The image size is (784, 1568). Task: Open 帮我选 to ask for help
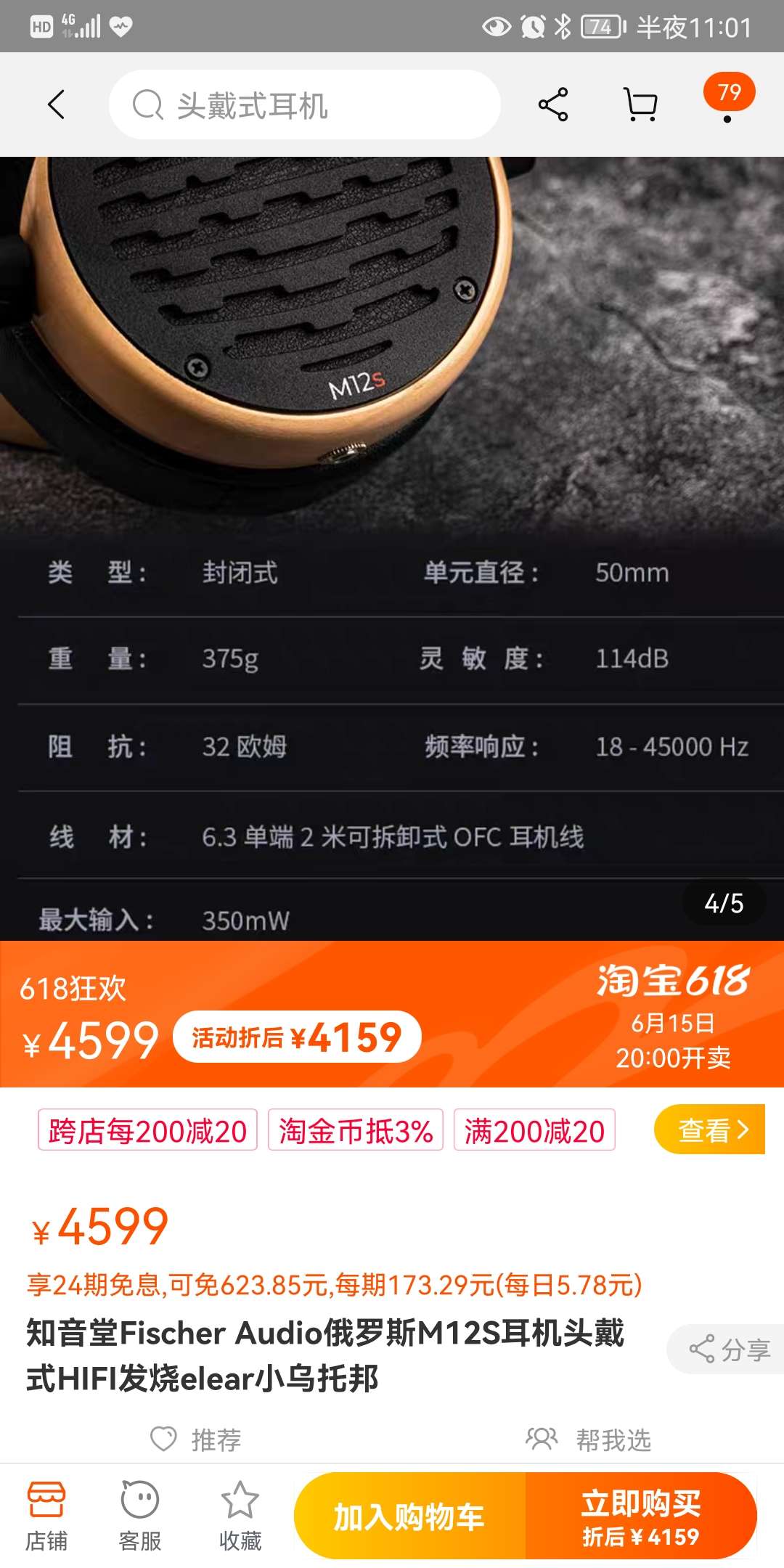(589, 1440)
